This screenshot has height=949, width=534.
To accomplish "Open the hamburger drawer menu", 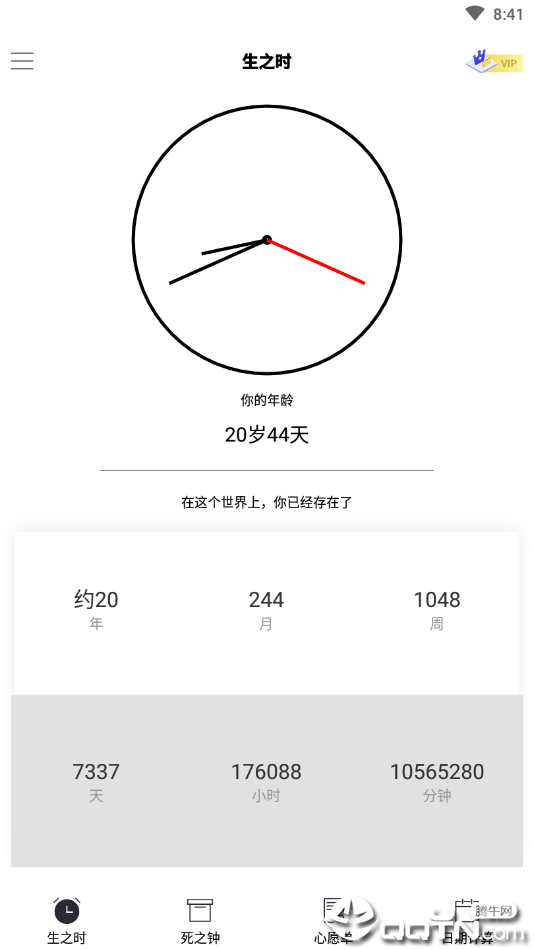I will (22, 61).
